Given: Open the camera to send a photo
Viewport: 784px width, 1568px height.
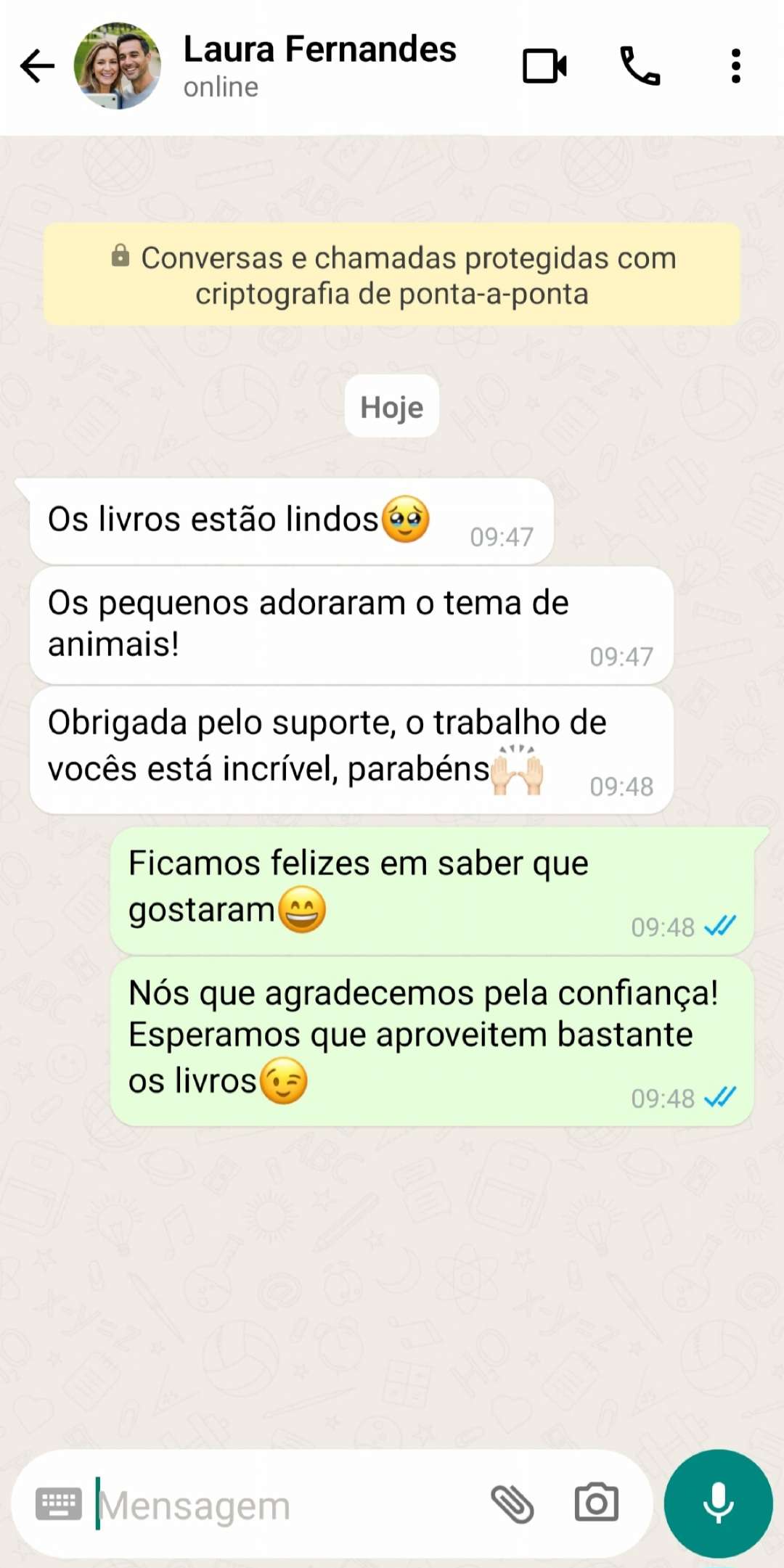Looking at the screenshot, I should pos(597,1503).
